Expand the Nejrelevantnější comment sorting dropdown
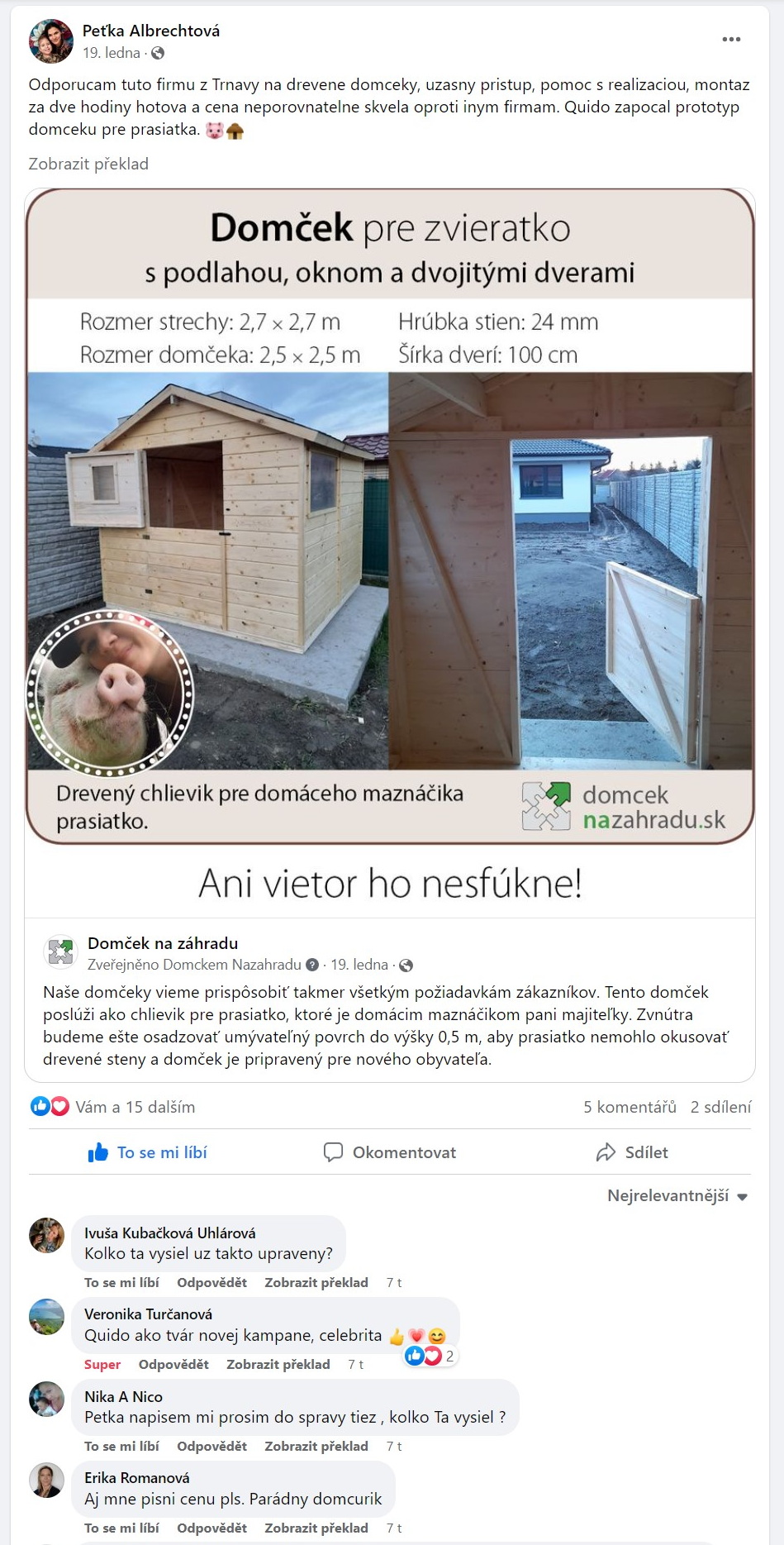This screenshot has width=784, height=1545. pyautogui.click(x=677, y=1195)
